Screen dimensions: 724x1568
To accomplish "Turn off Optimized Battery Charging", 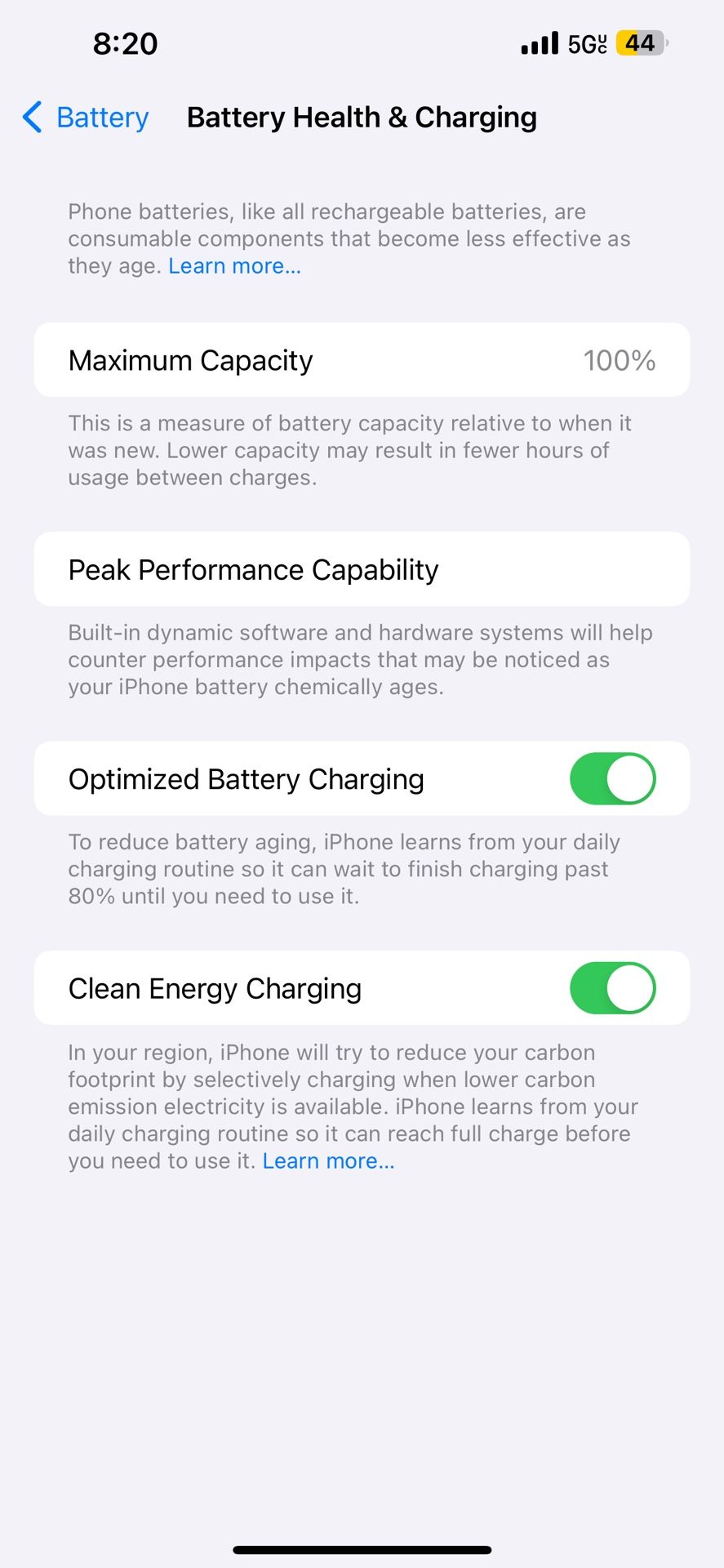I will (x=612, y=779).
